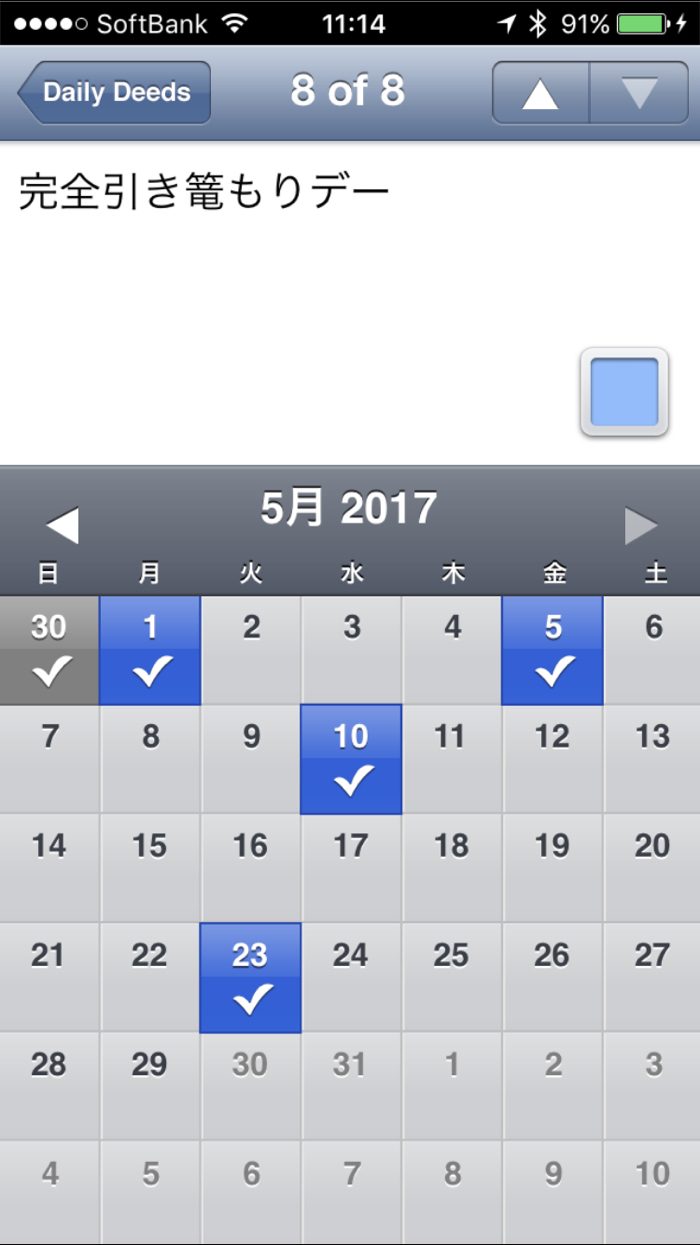700x1245 pixels.
Task: Mark May 20 as done
Action: [652, 868]
